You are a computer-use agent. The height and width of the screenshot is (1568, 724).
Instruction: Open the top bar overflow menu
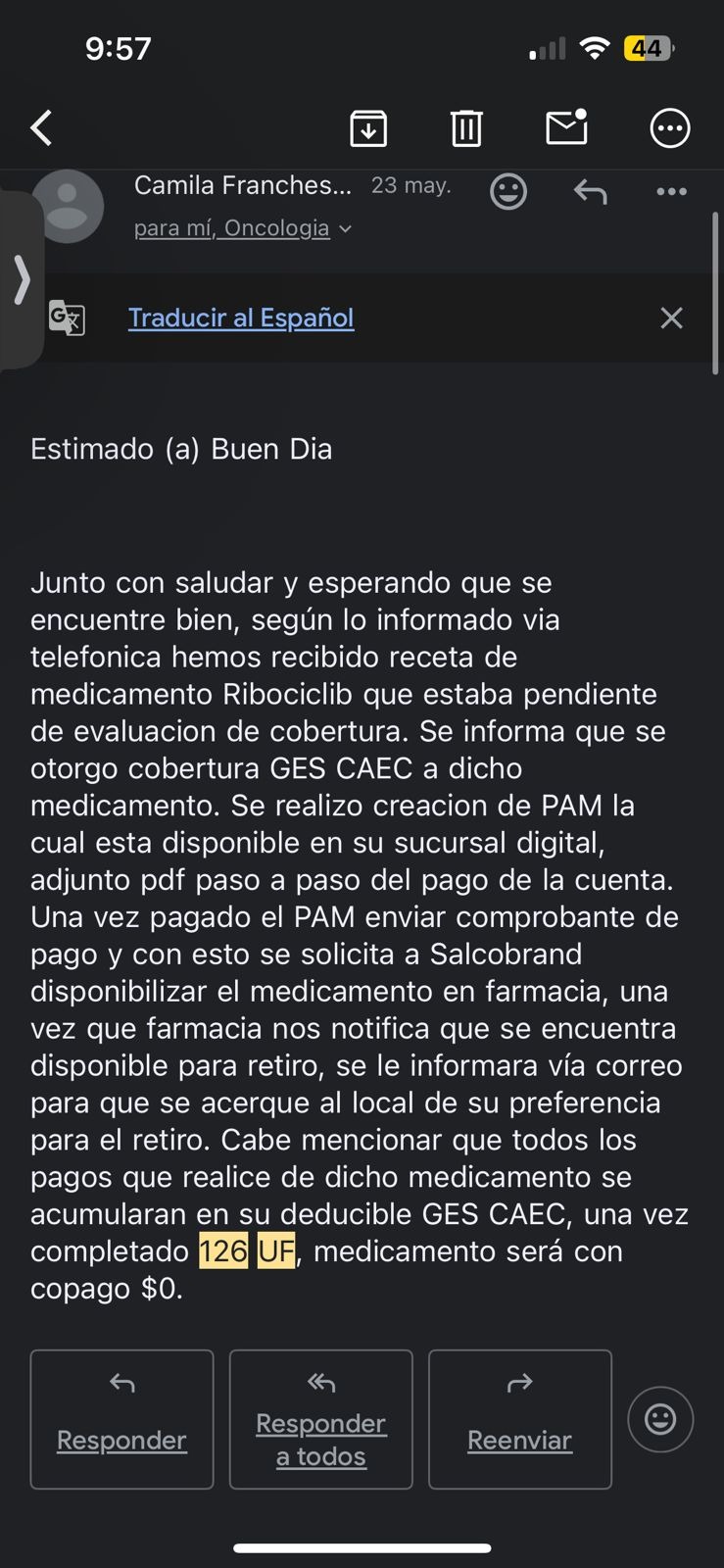[670, 128]
